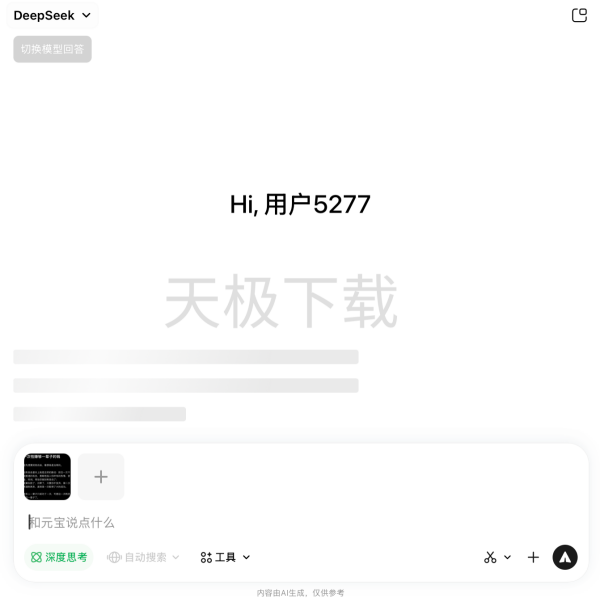This screenshot has width=600, height=602.
Task: Expand the 自动搜索 dropdown
Action: [x=144, y=557]
